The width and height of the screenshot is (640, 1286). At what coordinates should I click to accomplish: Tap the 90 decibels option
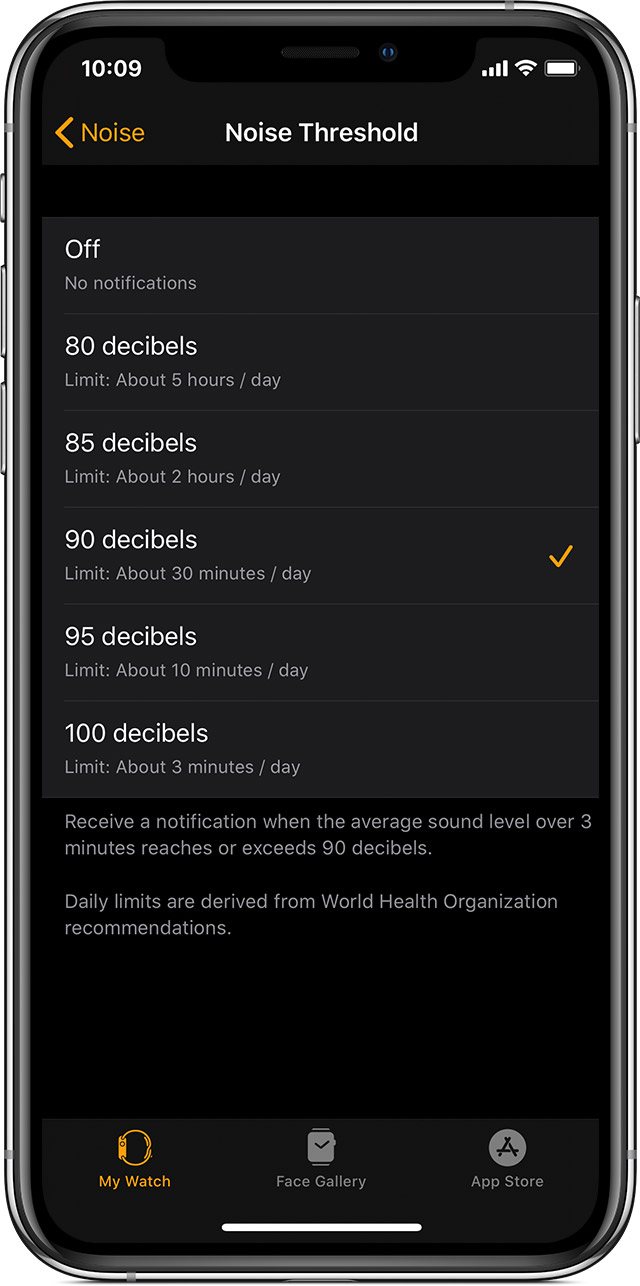(320, 556)
